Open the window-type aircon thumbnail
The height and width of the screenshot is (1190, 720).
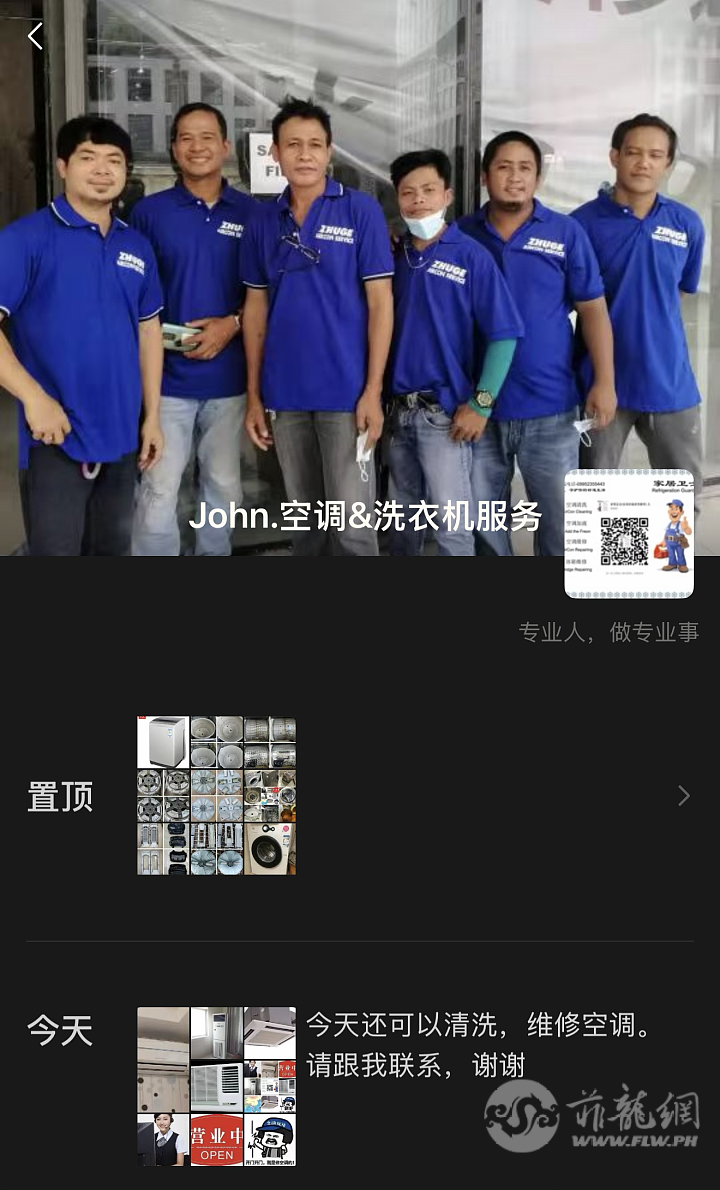217,1085
